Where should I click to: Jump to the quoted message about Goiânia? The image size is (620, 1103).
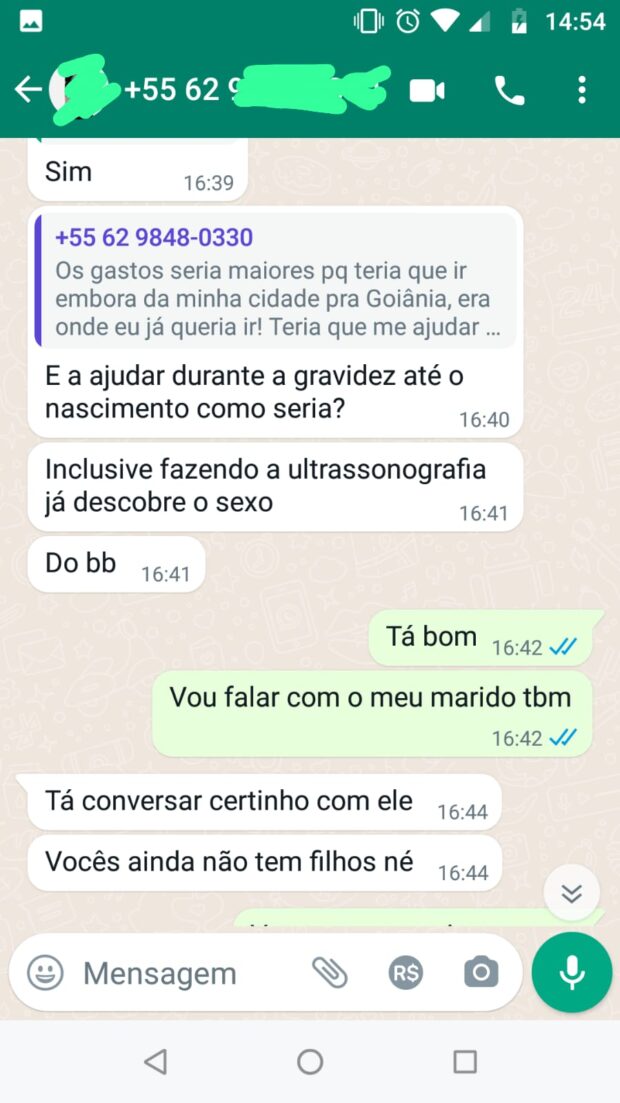[275, 281]
